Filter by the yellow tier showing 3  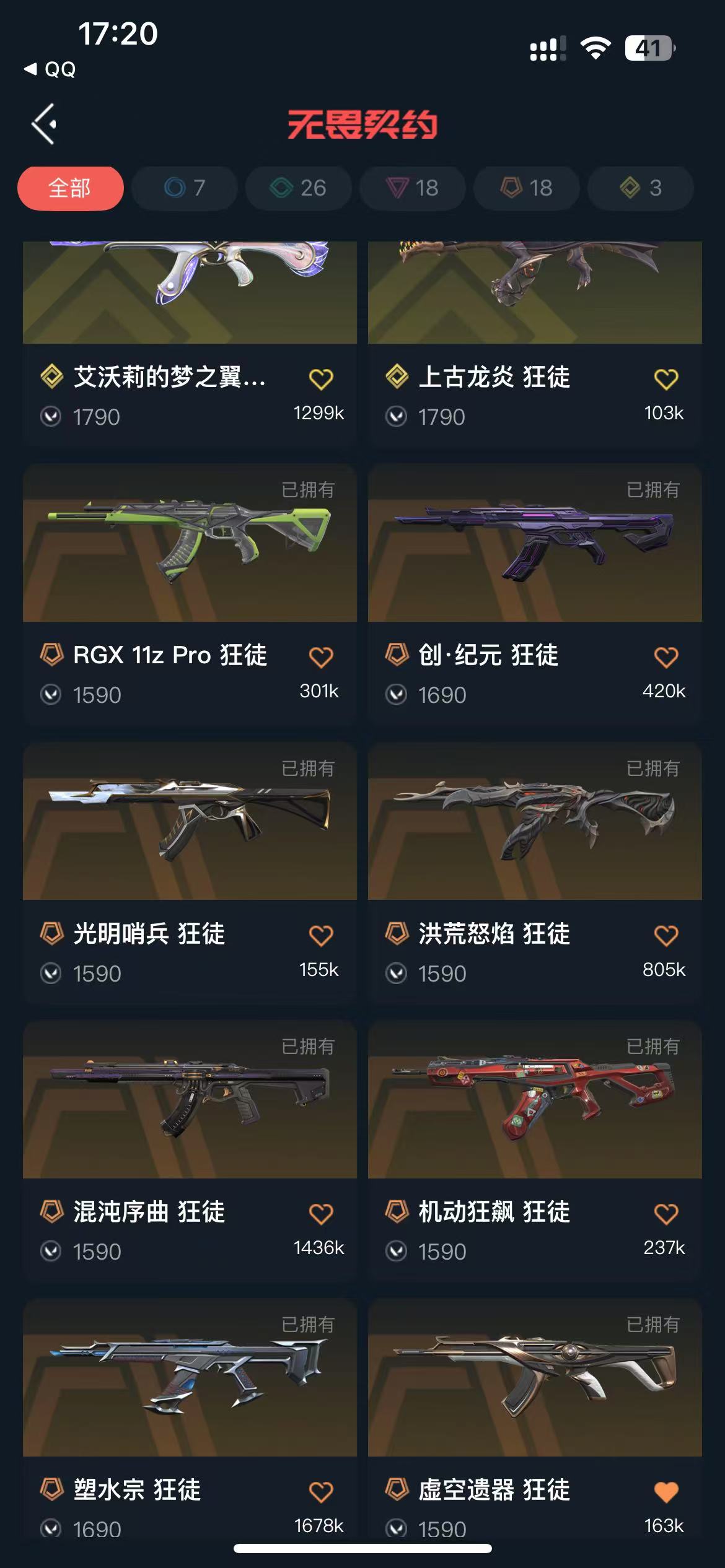[641, 188]
